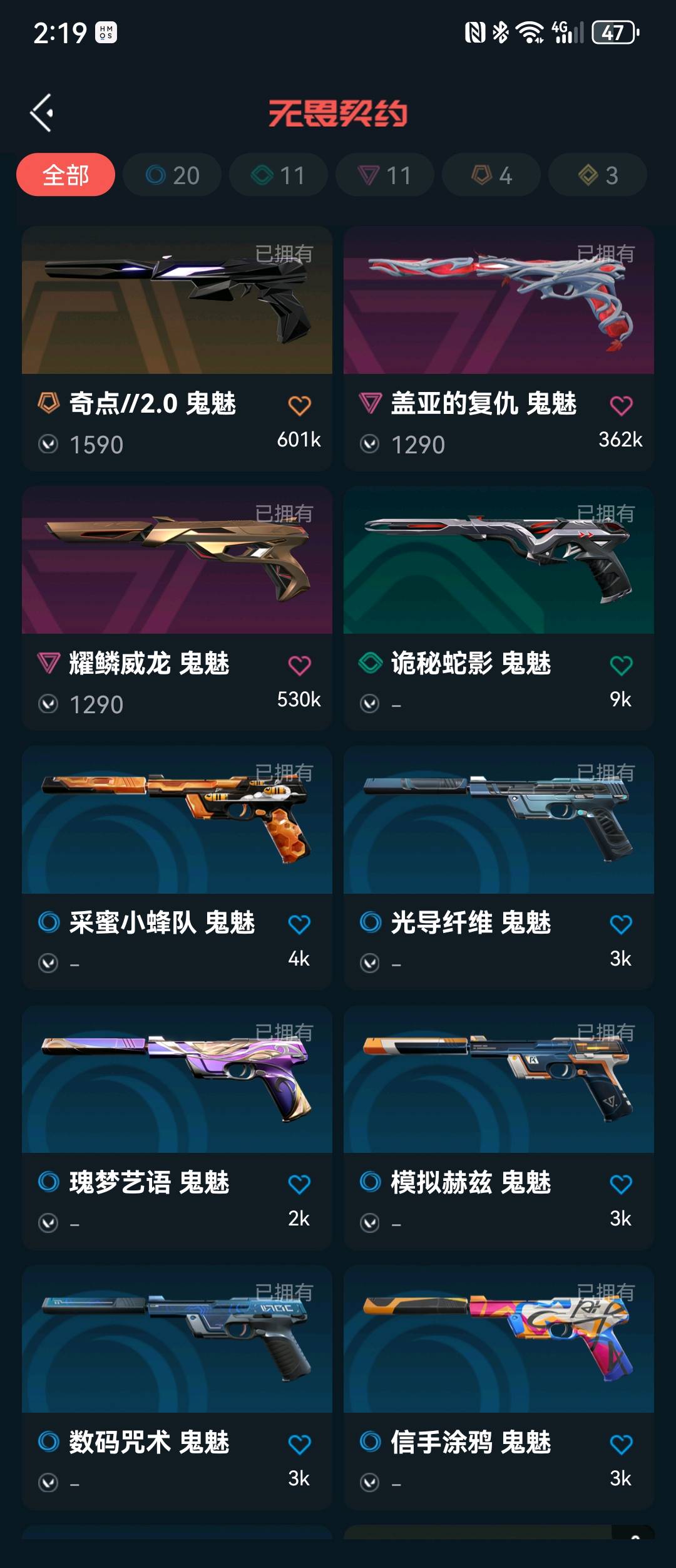This screenshot has height=1568, width=676.
Task: Open the 信手涂鸦 鬼魅 skin card
Action: point(499,1340)
